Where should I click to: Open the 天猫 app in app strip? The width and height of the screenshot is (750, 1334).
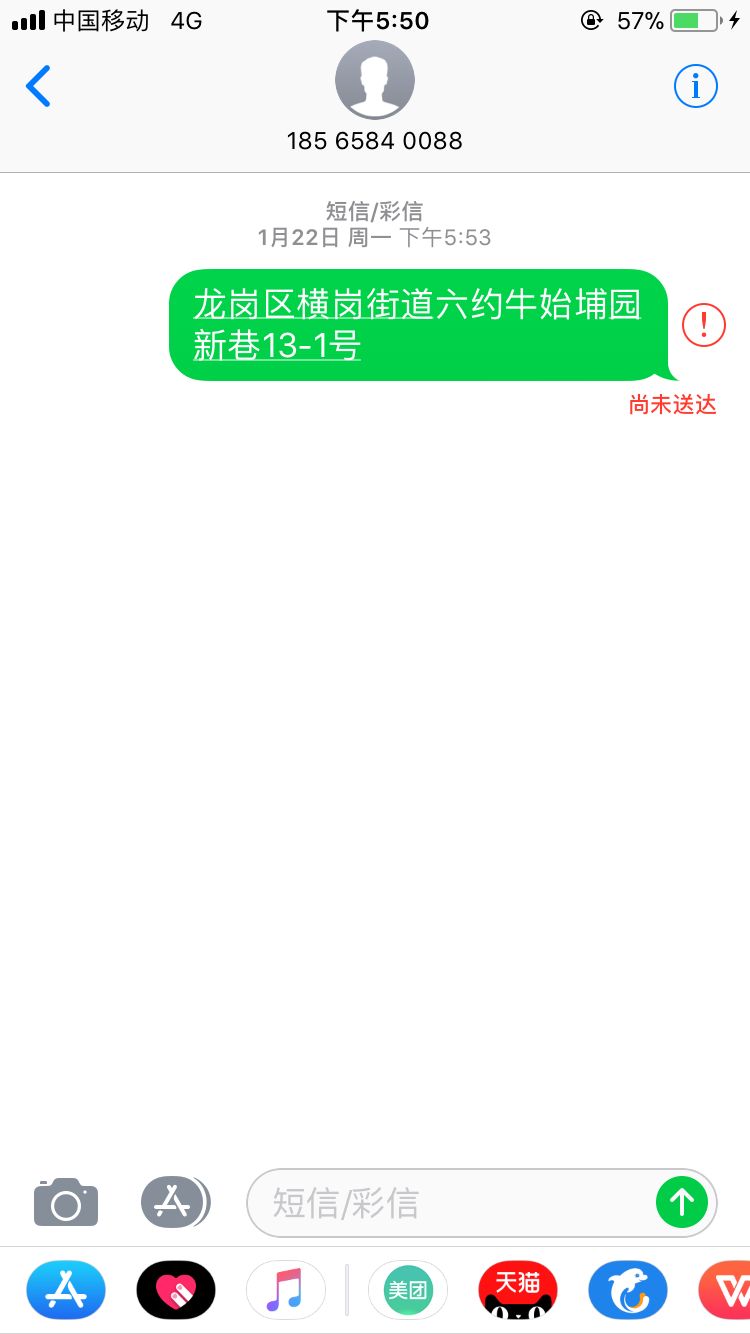click(x=518, y=1290)
